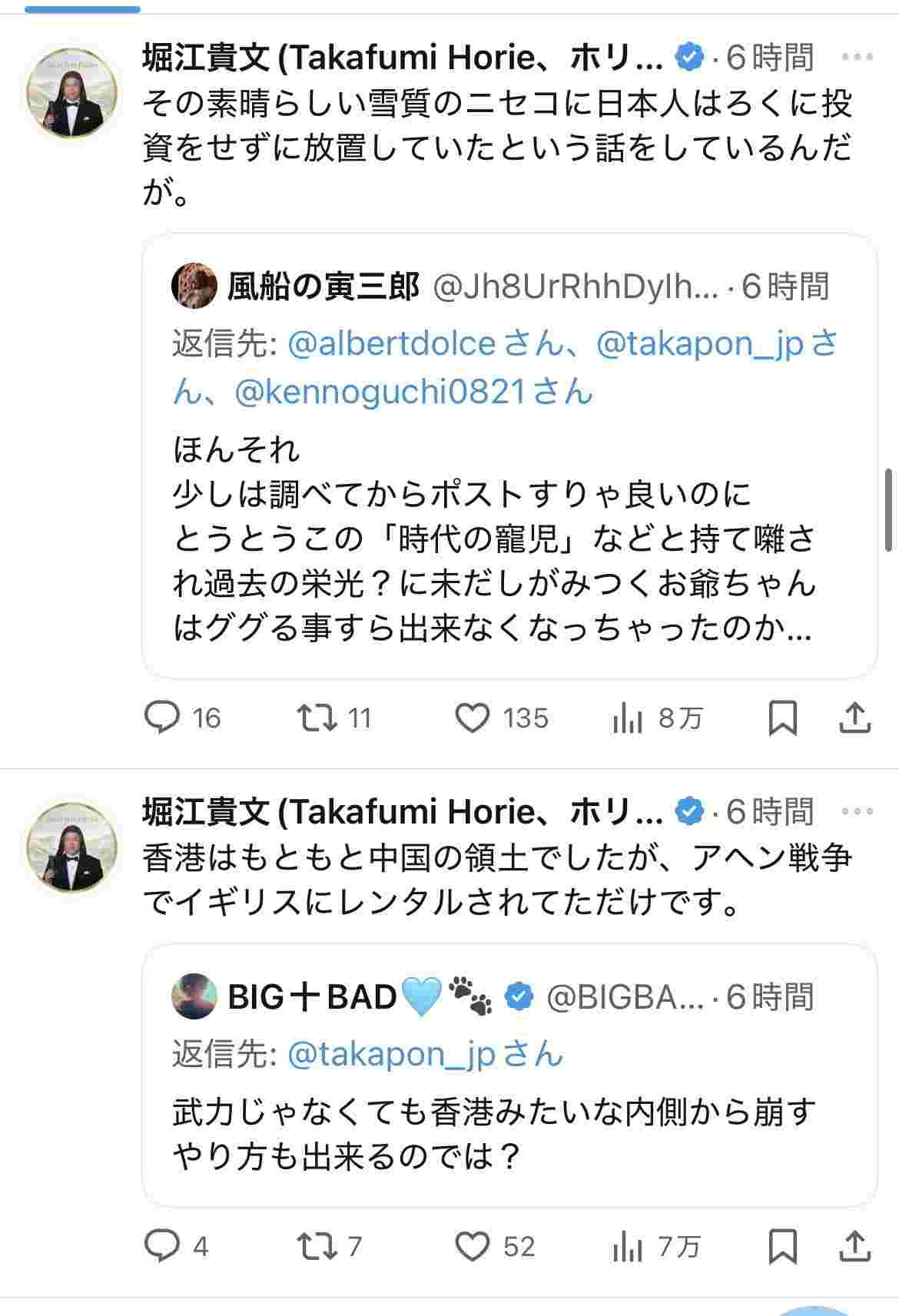View analytics showing 7万 views
The width and height of the screenshot is (899, 1316).
coord(628,1247)
